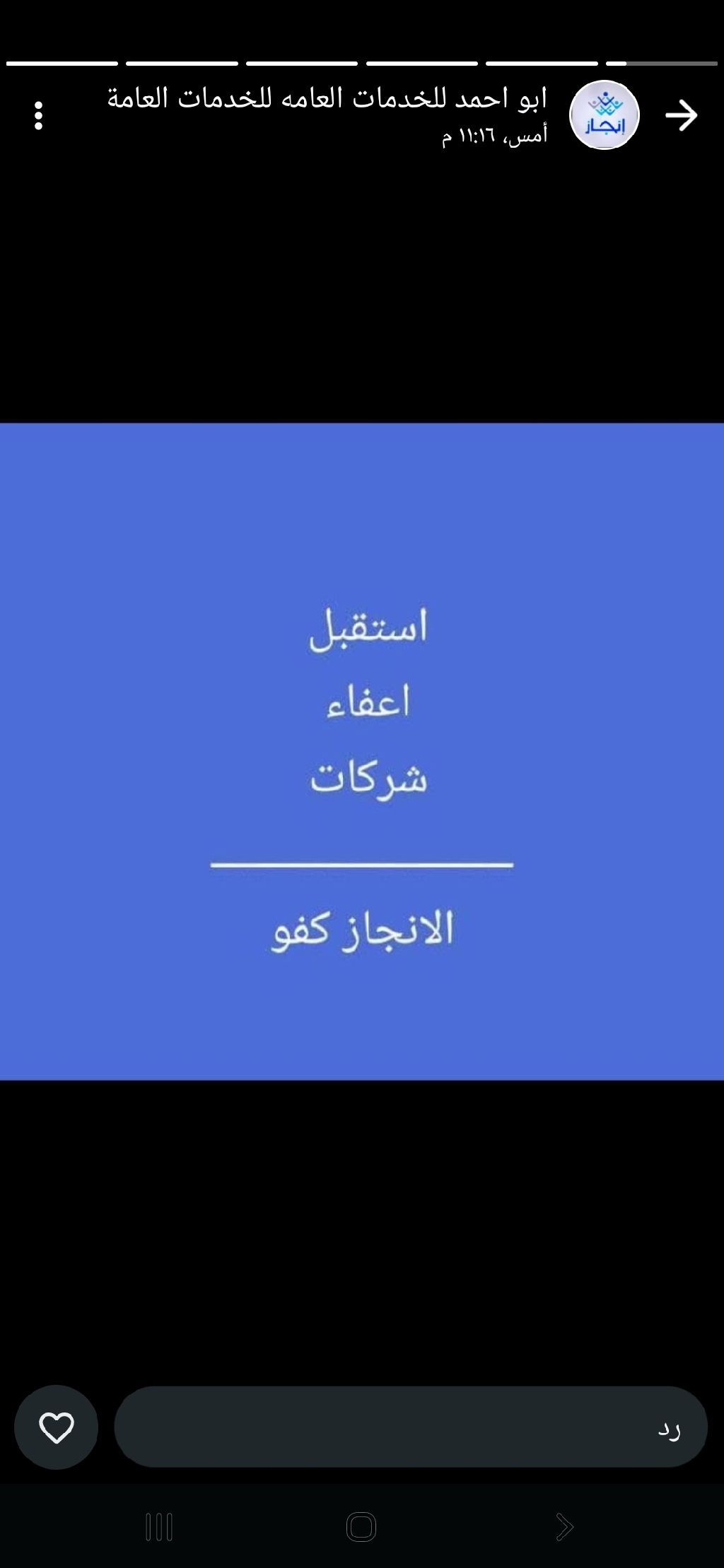
Task: Tap the system home button
Action: coord(361,1527)
